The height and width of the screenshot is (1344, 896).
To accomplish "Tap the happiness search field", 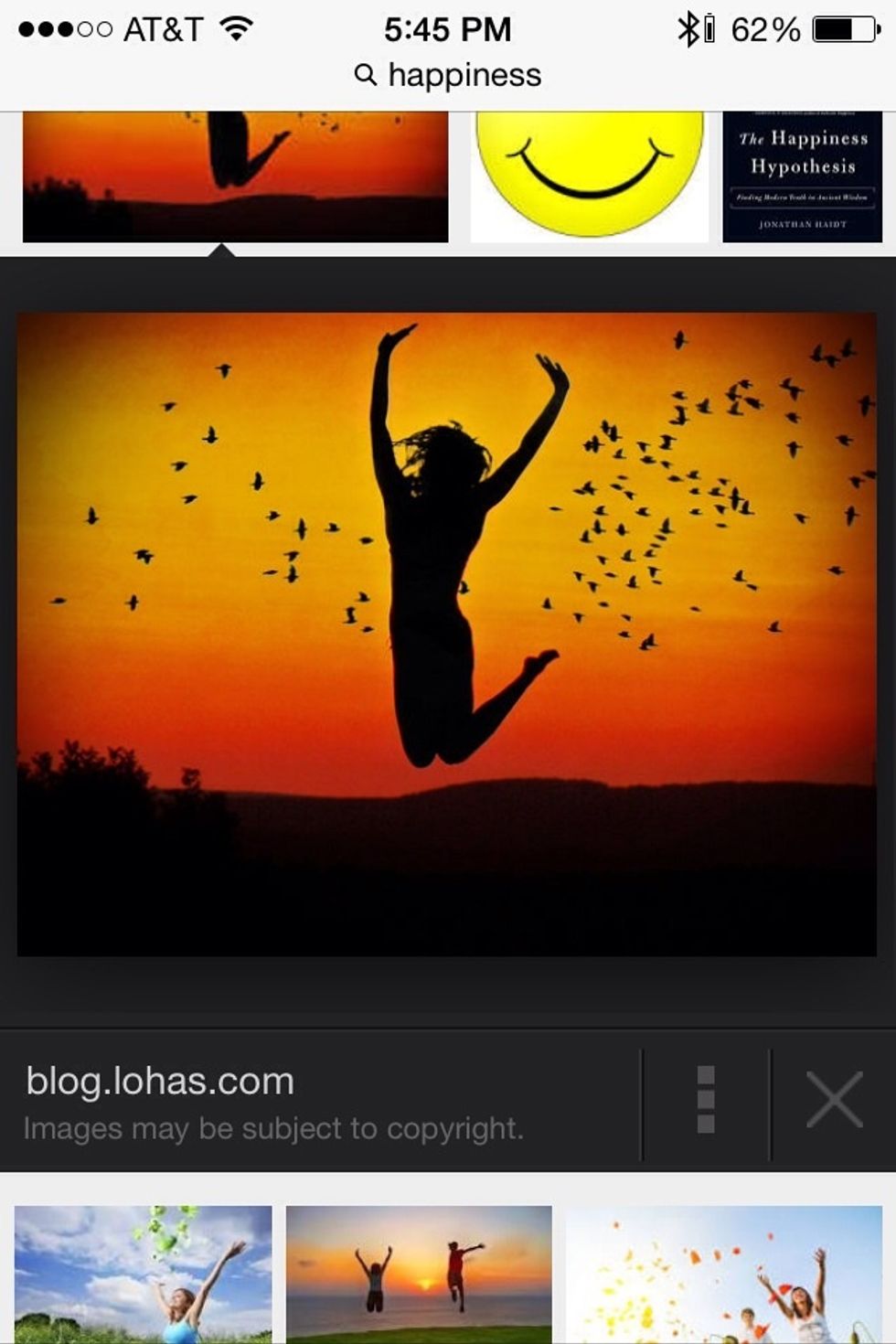I will [448, 75].
